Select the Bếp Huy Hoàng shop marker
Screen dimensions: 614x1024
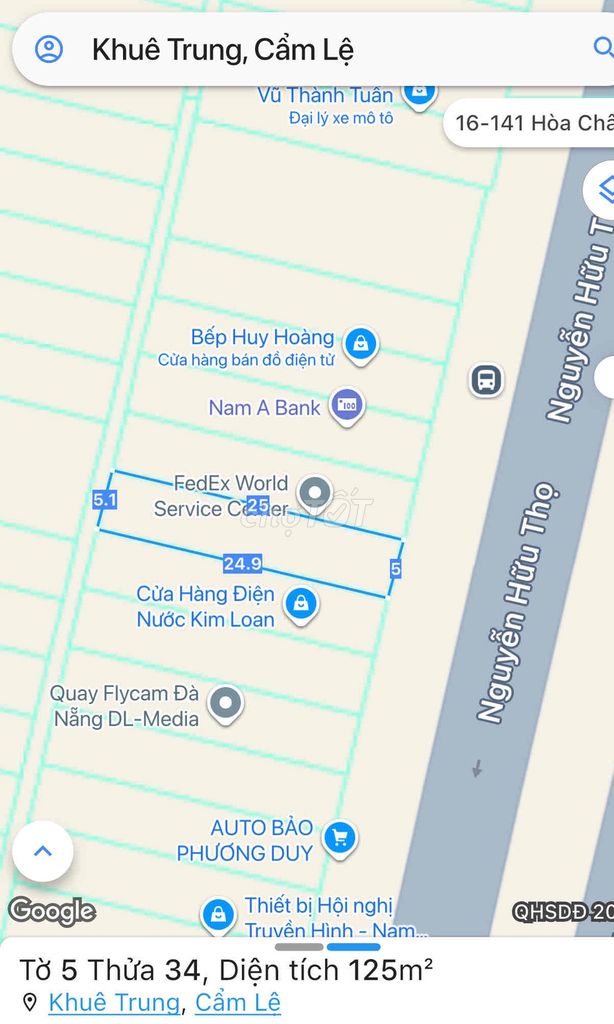point(360,345)
